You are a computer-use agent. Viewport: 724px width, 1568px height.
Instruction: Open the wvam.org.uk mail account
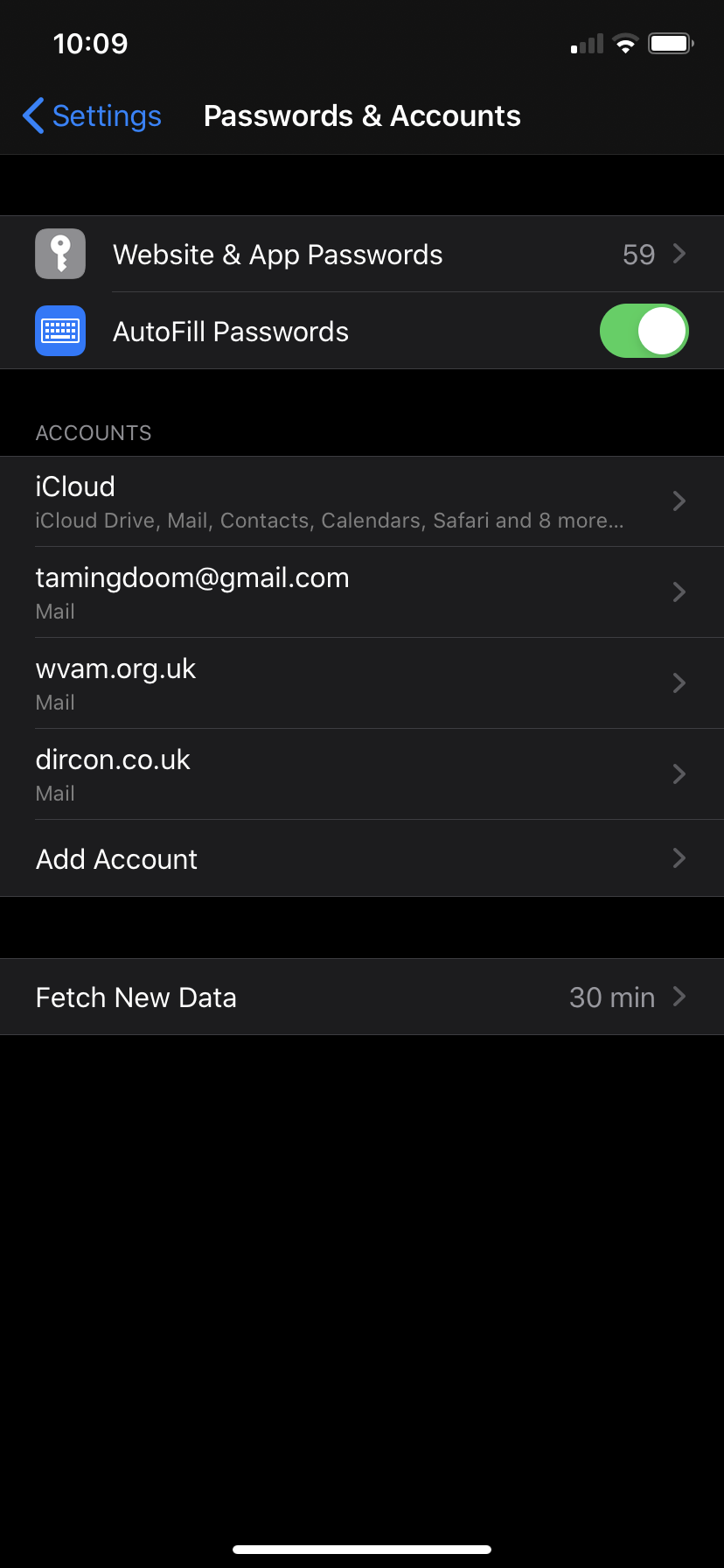coord(362,683)
